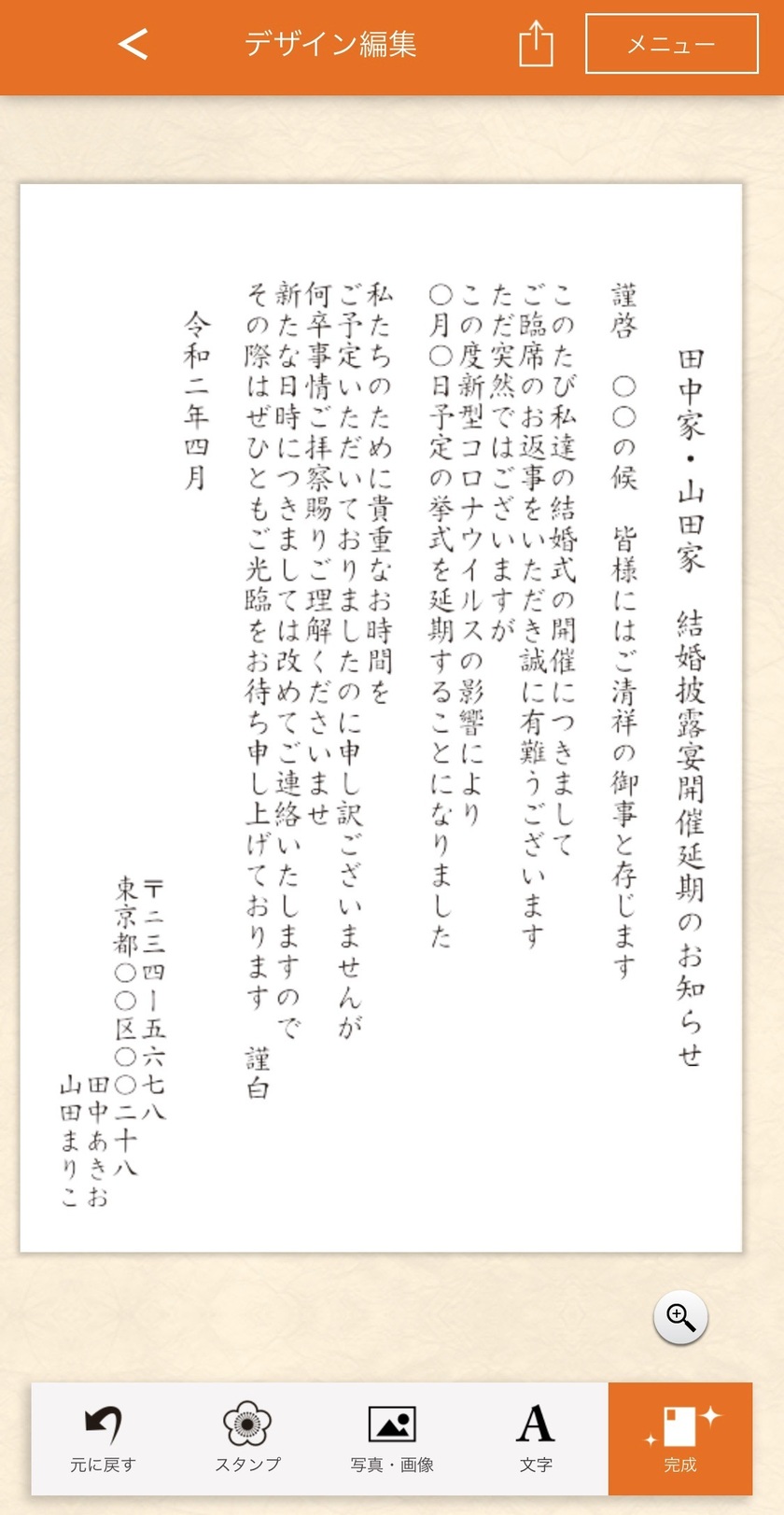Zoom in with the magnifier button
784x1515 pixels.
[680, 1317]
